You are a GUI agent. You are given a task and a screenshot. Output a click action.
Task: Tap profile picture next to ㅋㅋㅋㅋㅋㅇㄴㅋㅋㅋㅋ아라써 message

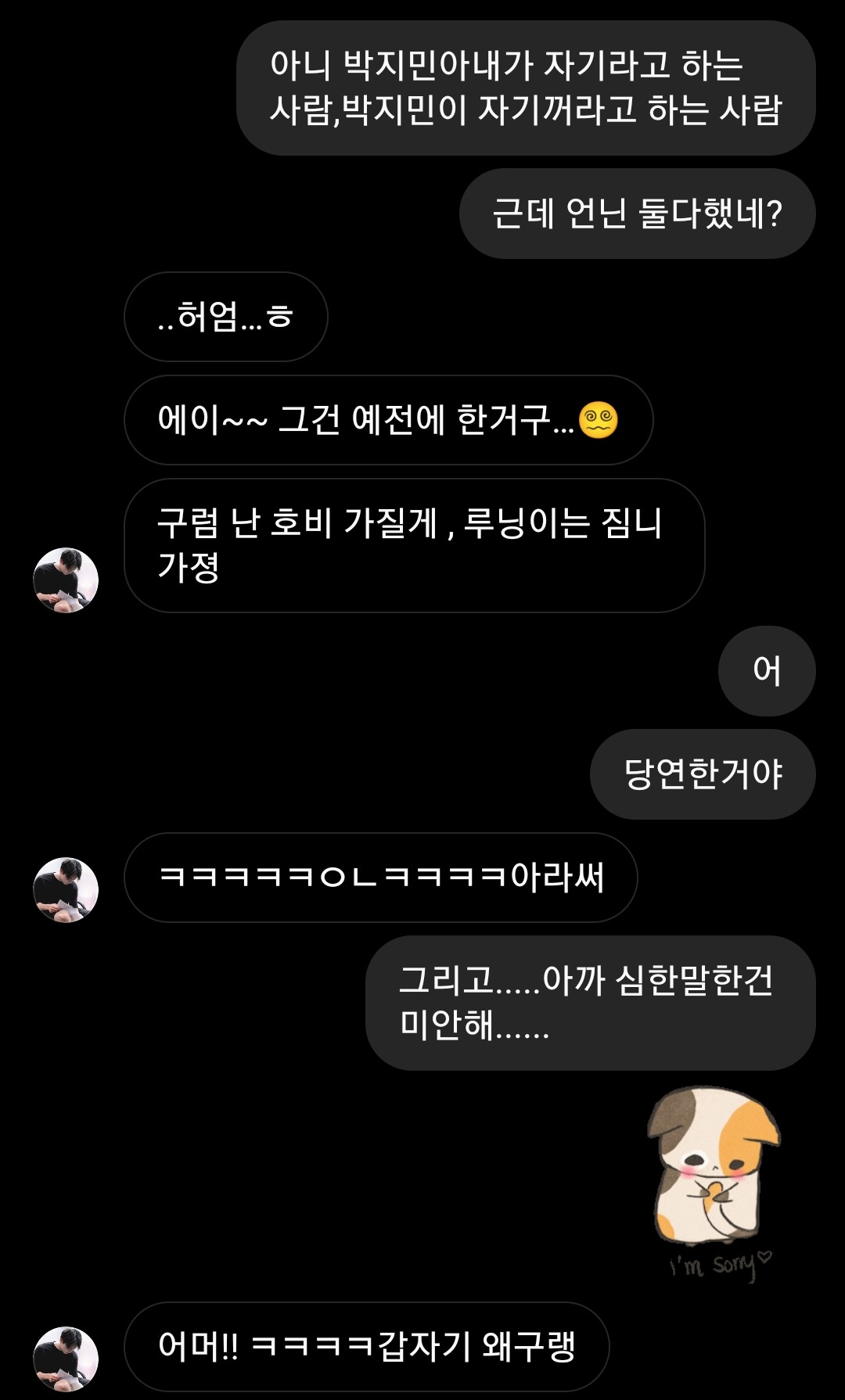[66, 889]
